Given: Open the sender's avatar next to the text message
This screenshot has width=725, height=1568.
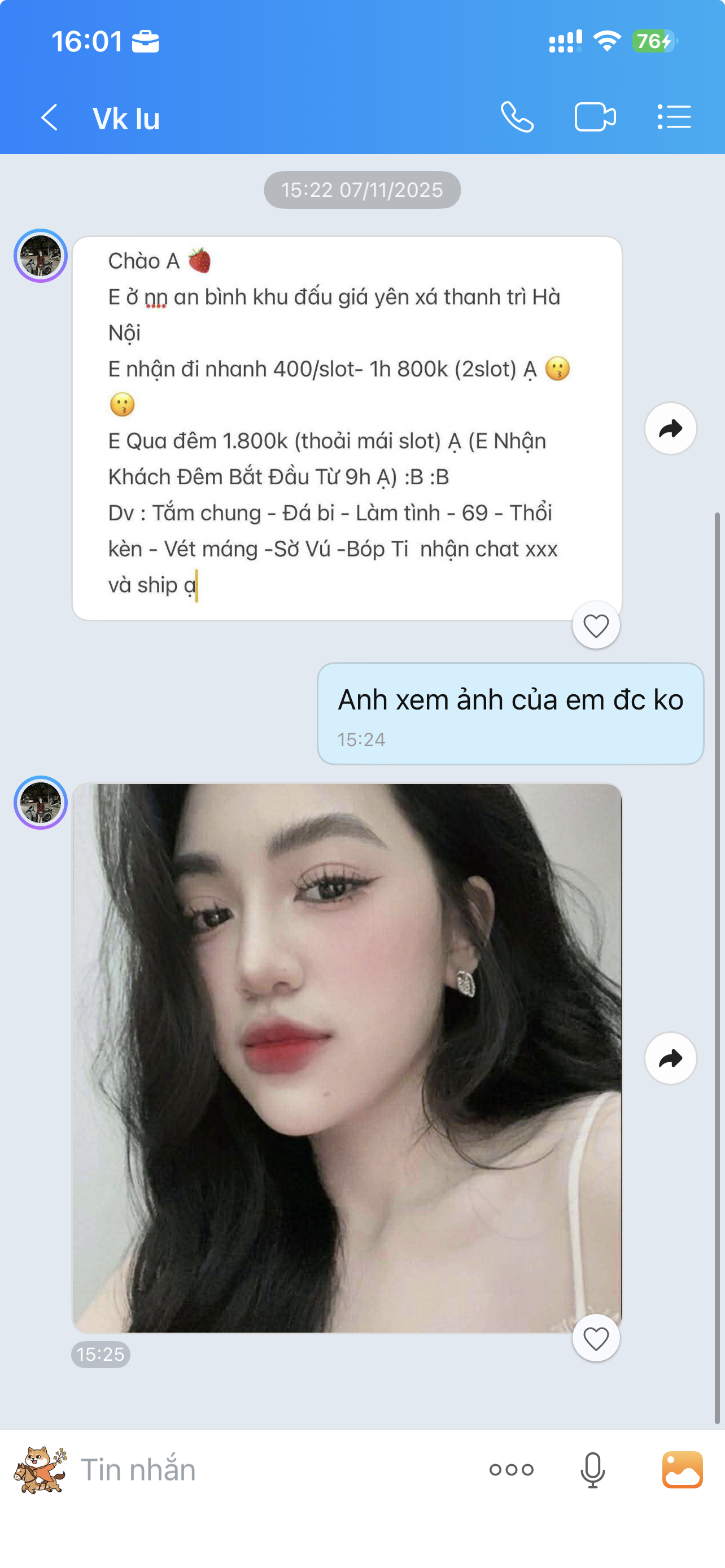Looking at the screenshot, I should click(x=41, y=256).
